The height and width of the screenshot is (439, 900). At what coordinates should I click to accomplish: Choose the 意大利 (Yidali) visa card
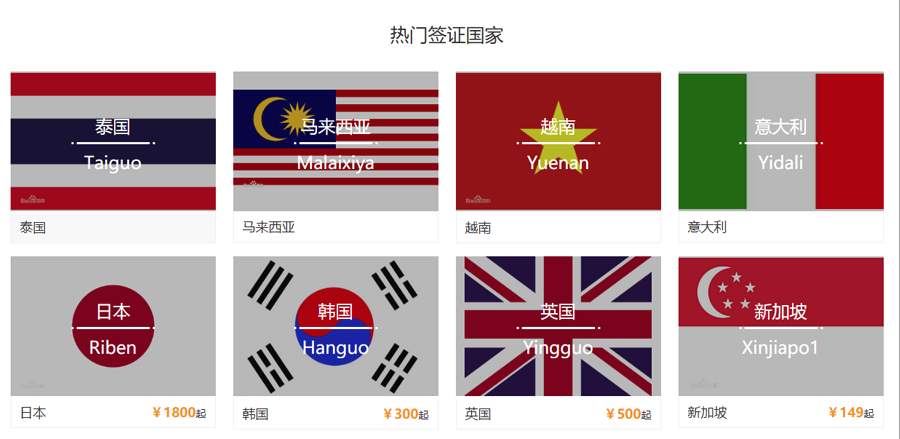pos(781,142)
